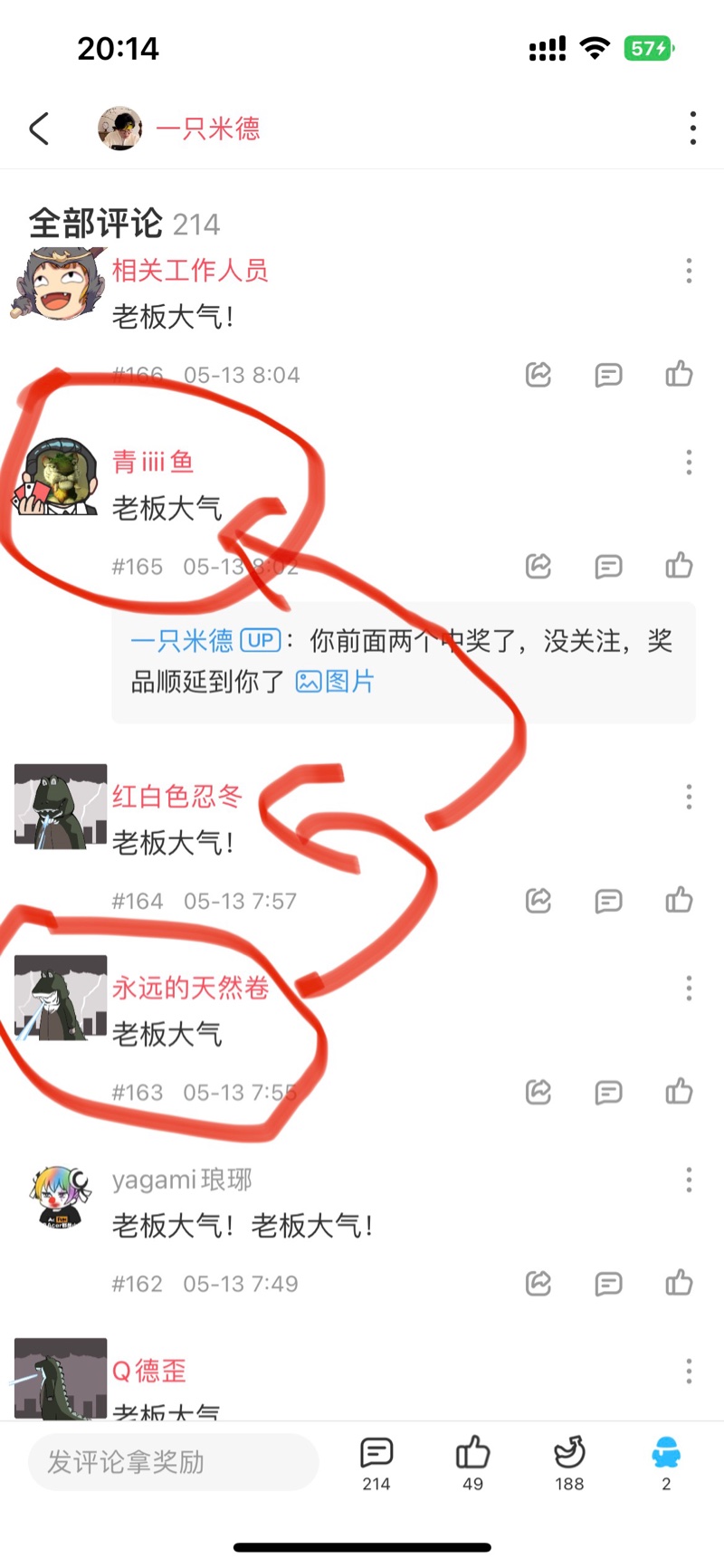The height and width of the screenshot is (1568, 724).
Task: Open the top-right overflow menu
Action: 692,129
